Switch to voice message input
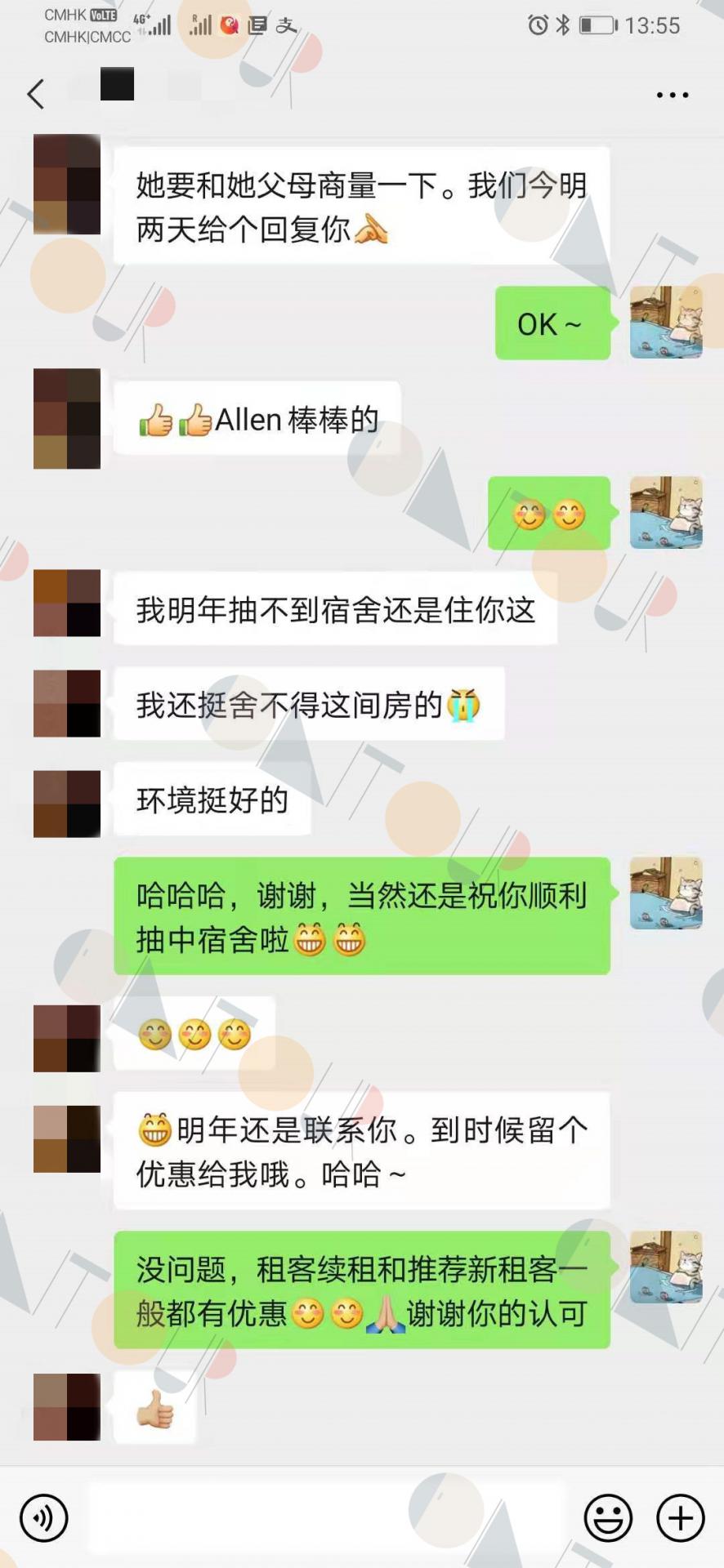This screenshot has height=1568, width=724. pyautogui.click(x=44, y=1518)
